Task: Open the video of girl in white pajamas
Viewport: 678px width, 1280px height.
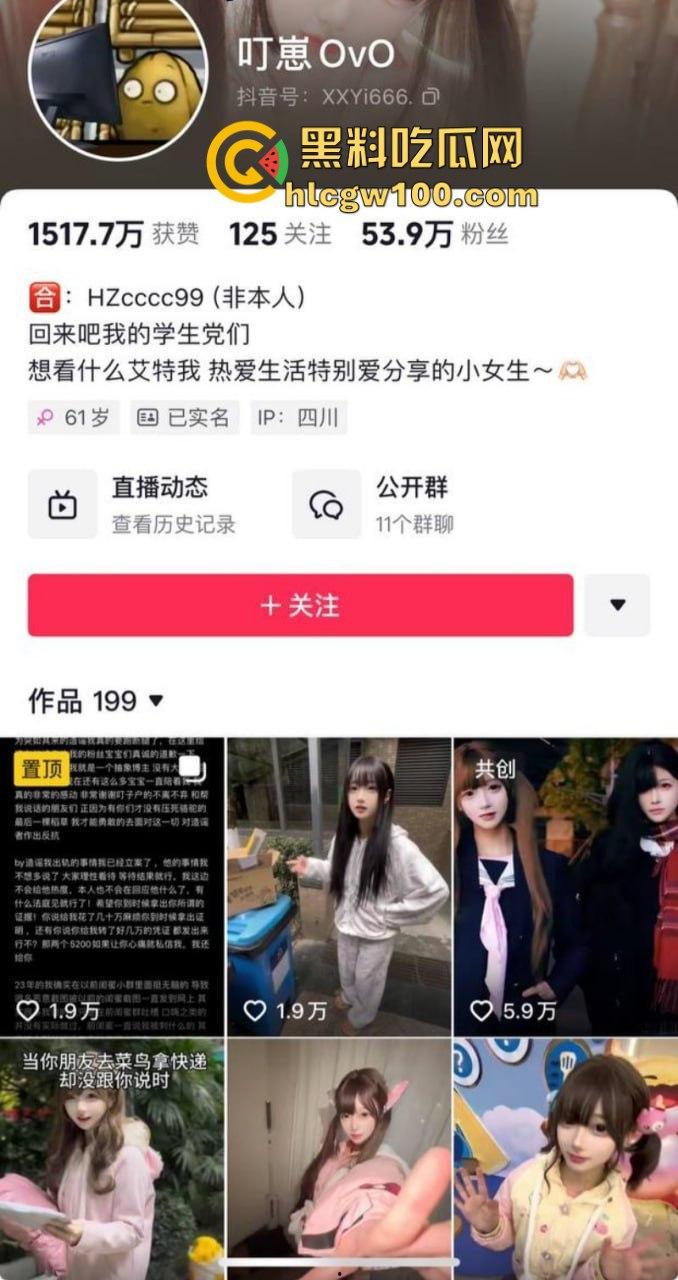Action: tap(339, 887)
